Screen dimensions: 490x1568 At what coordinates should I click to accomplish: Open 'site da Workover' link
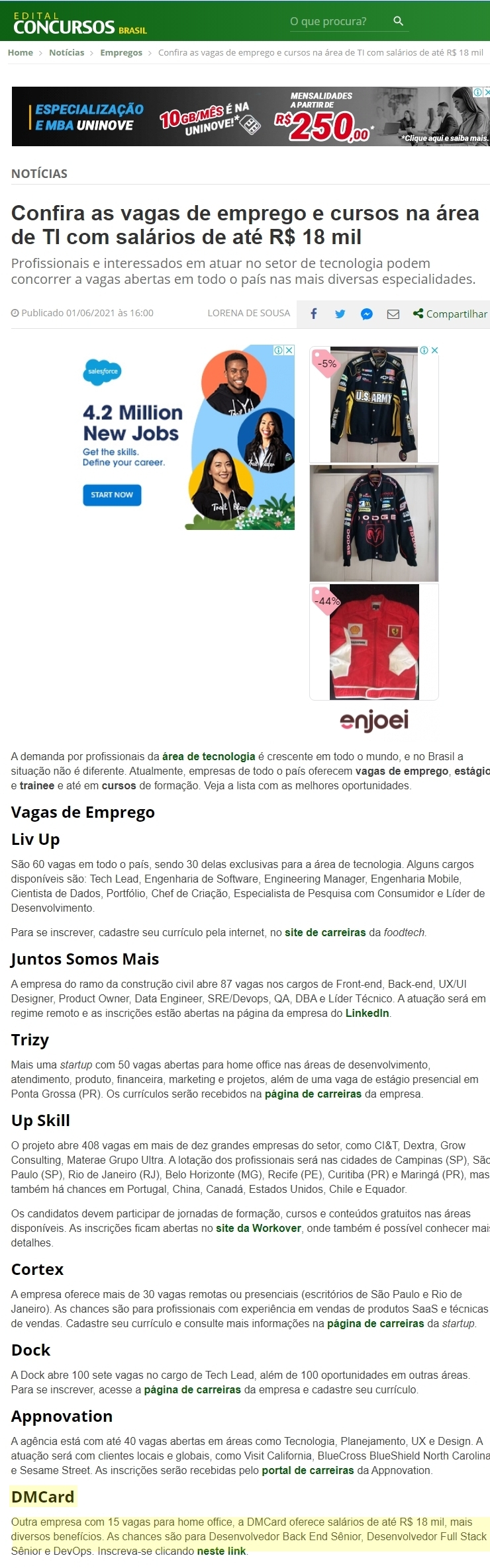tap(258, 1228)
